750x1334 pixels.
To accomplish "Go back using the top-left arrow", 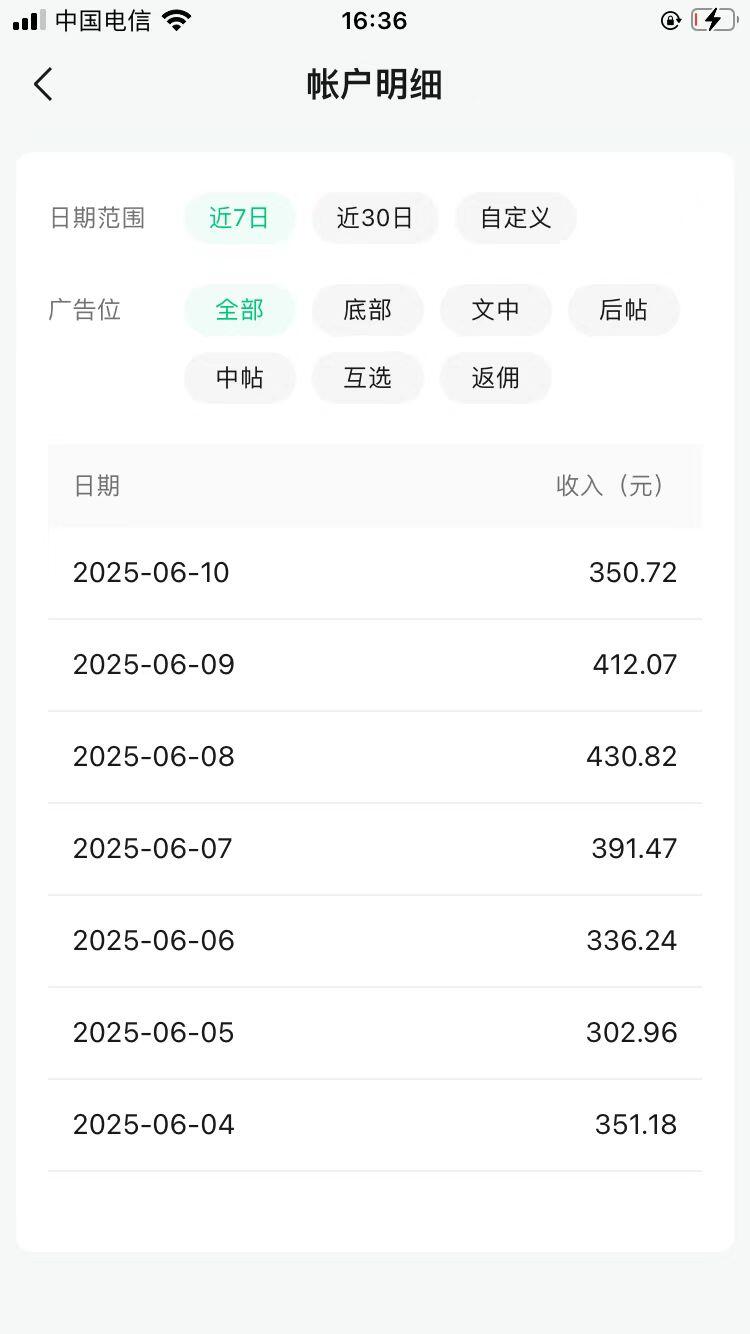I will coord(43,85).
